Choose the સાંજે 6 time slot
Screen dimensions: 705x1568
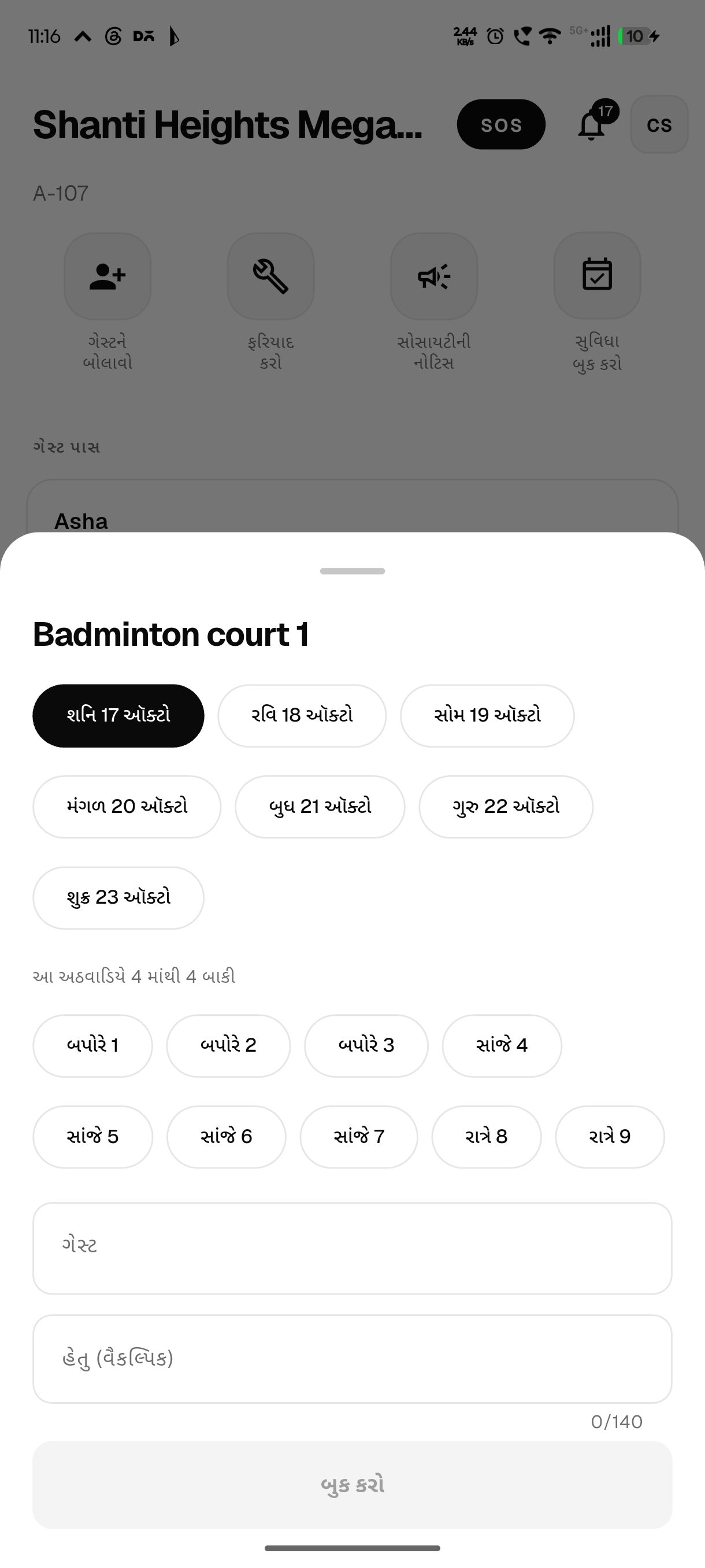(227, 1137)
